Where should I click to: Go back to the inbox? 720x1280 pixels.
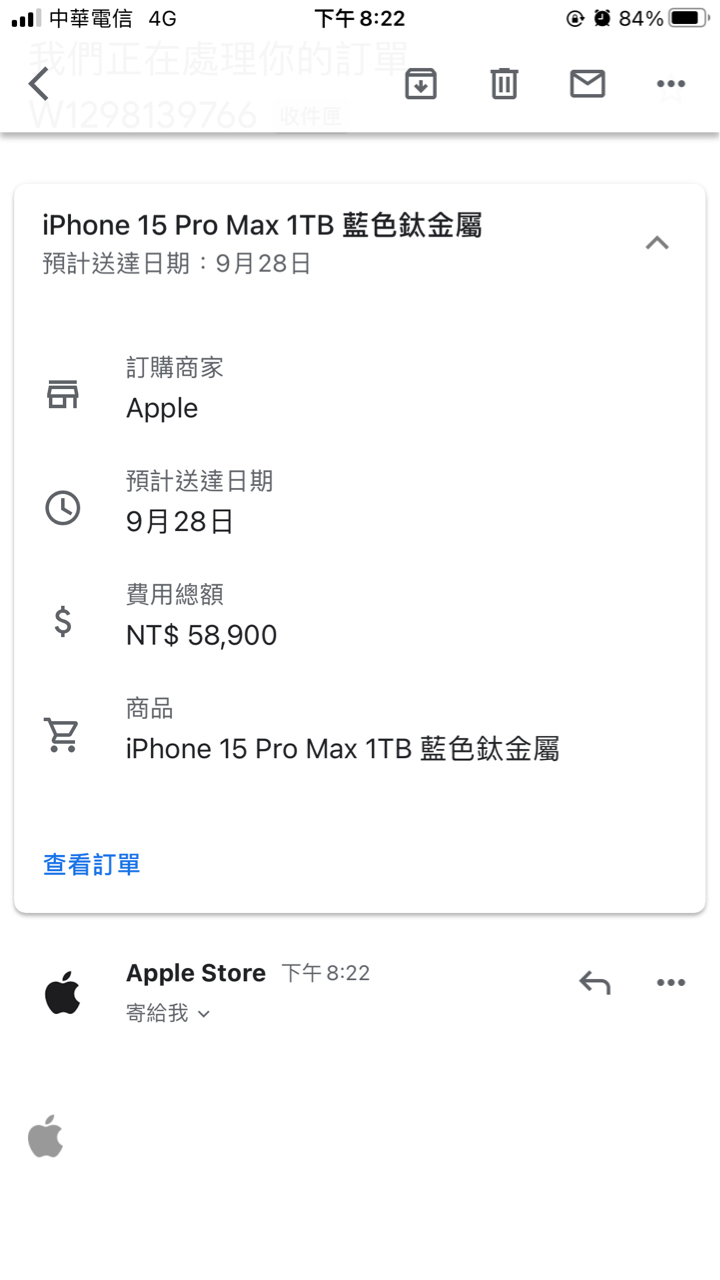coord(39,84)
